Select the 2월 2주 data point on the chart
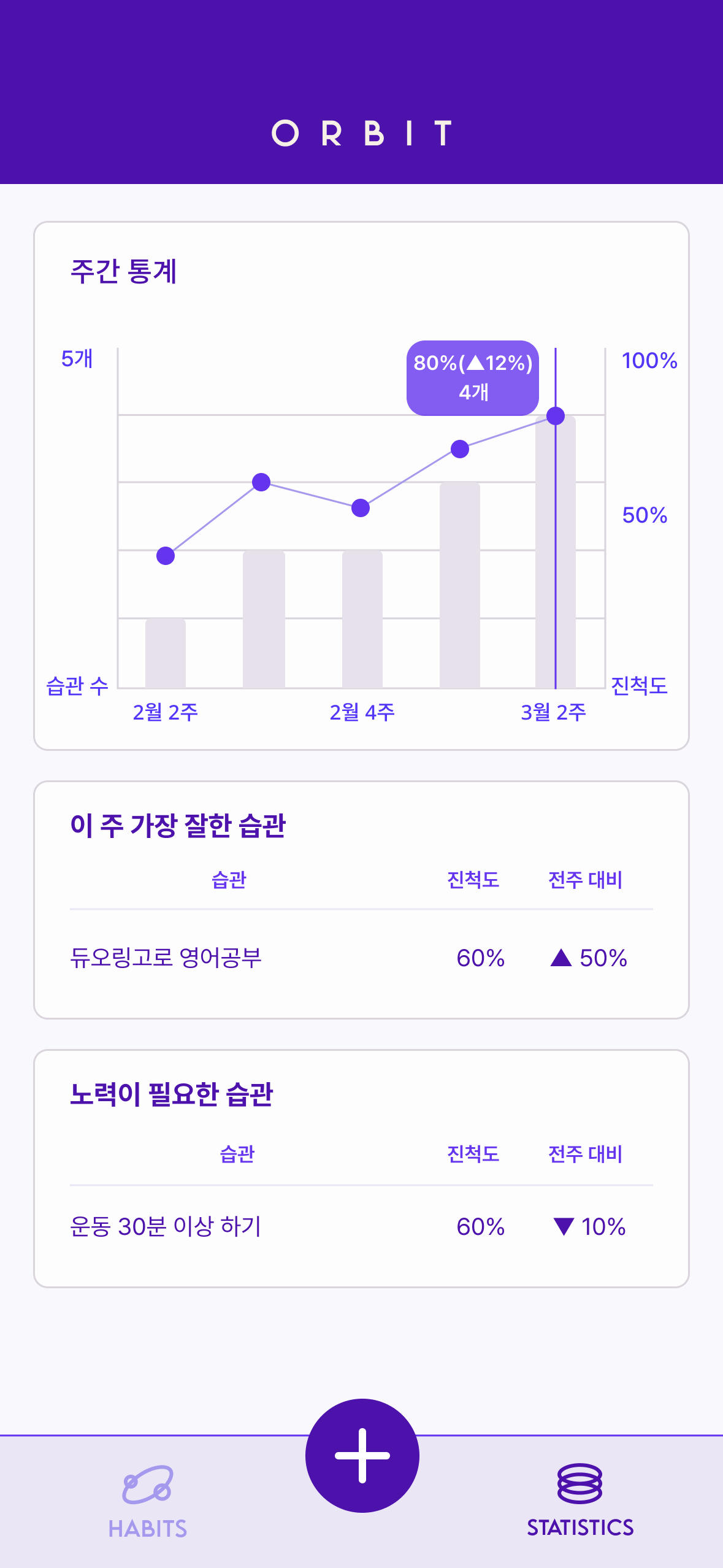This screenshot has width=723, height=1568. (164, 557)
